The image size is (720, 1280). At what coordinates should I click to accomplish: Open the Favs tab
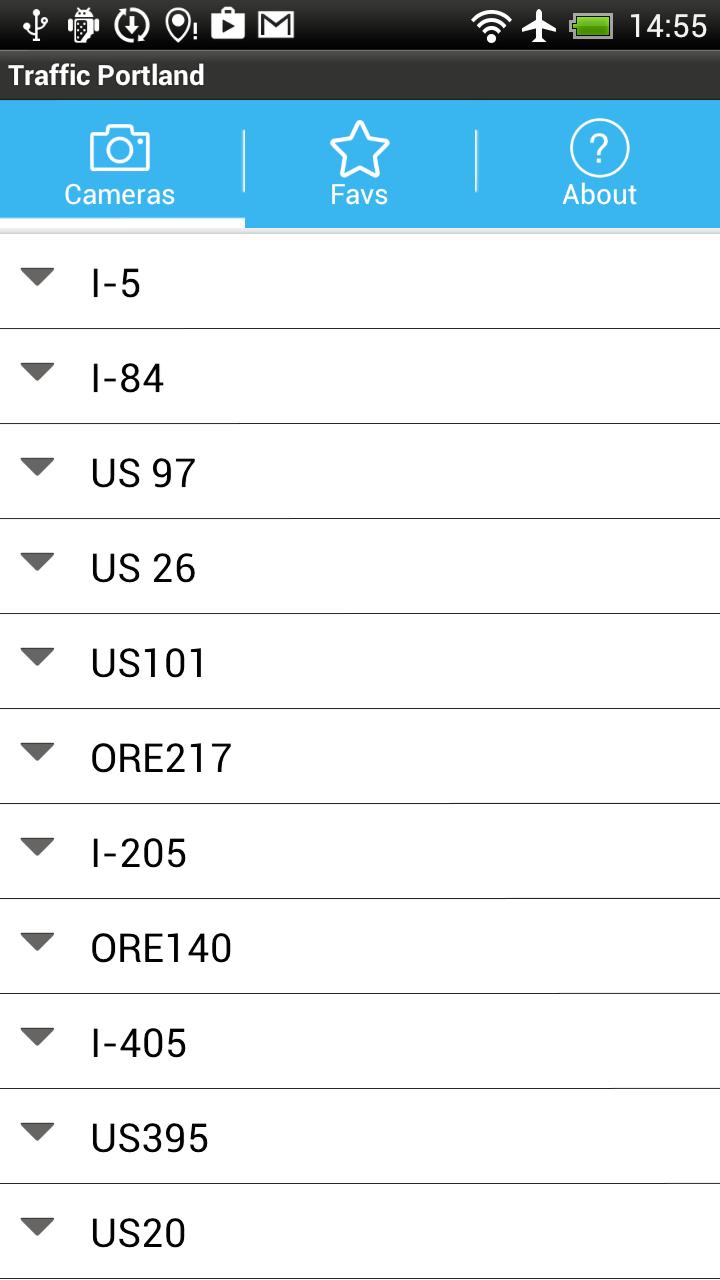tap(359, 165)
